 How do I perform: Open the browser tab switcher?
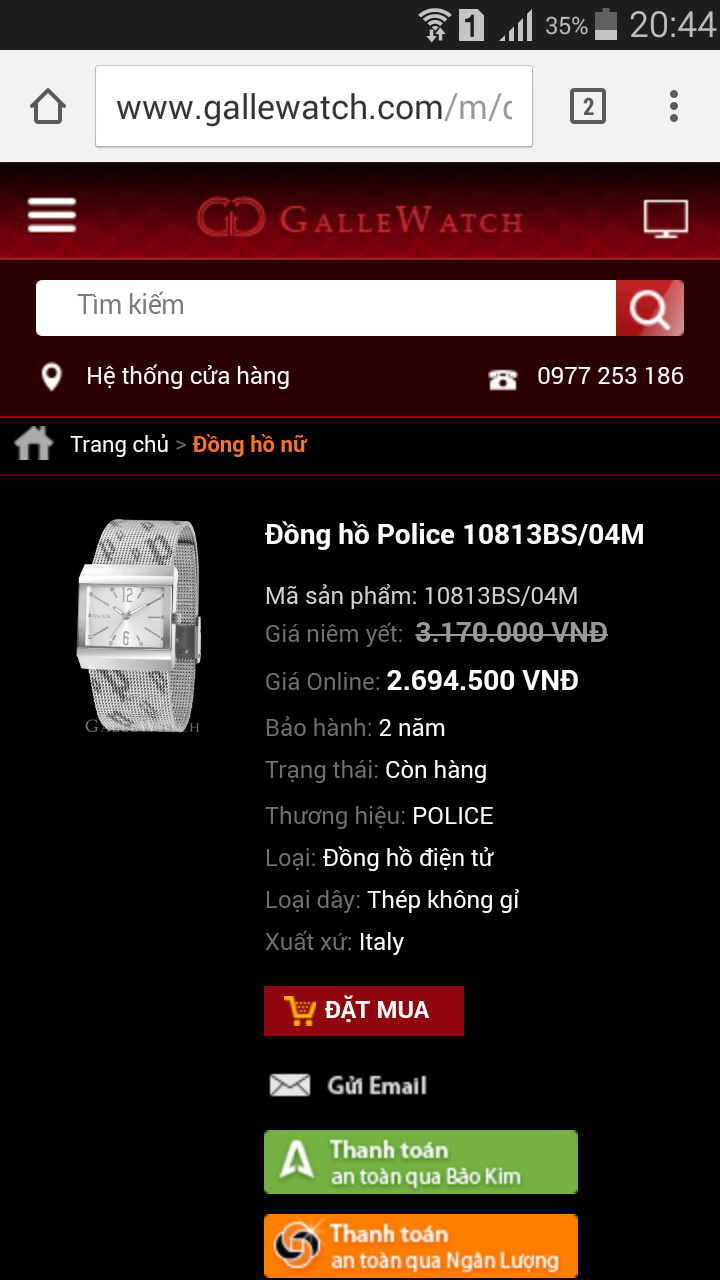coord(588,106)
